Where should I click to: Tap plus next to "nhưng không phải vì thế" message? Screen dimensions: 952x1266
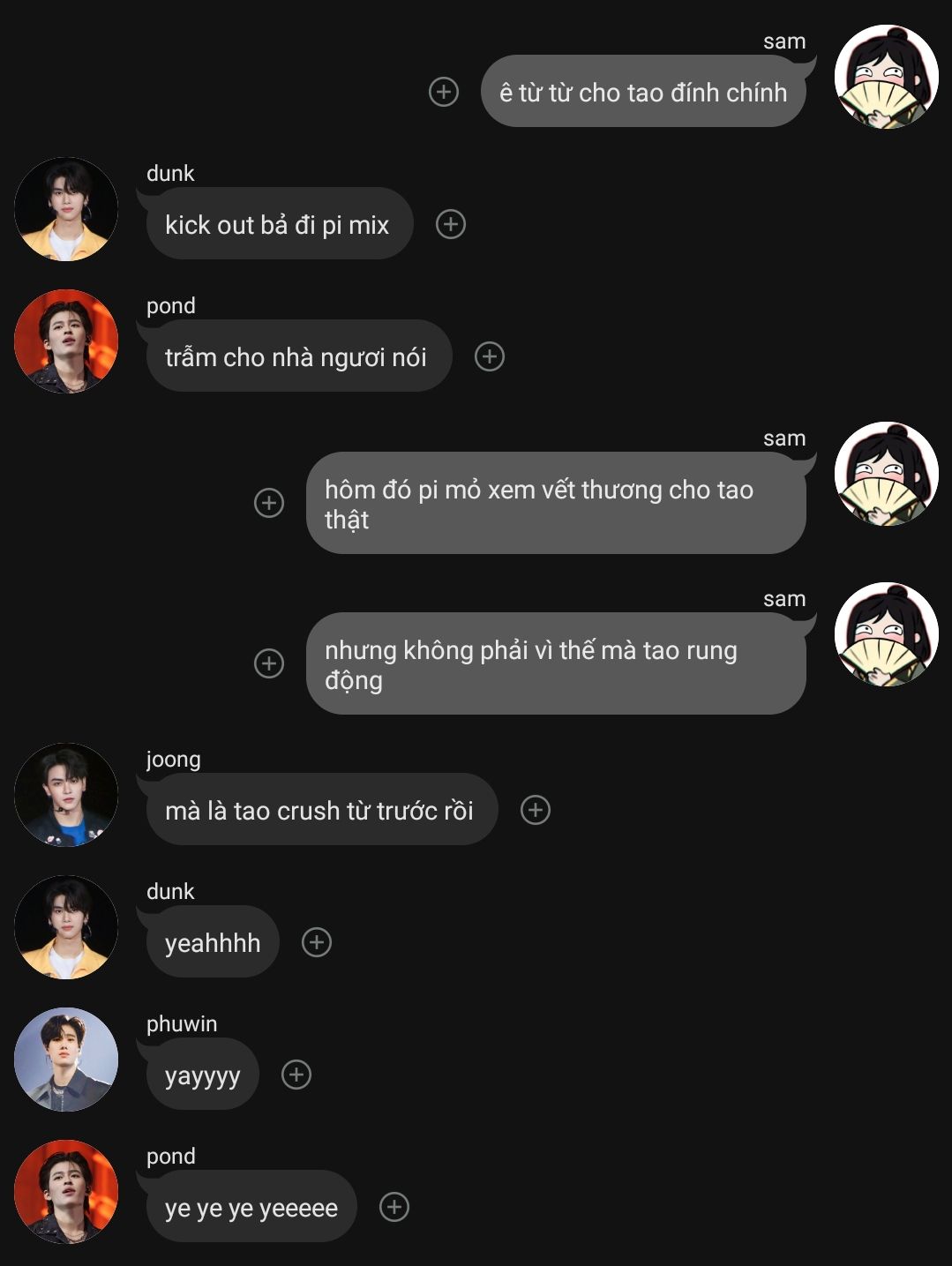pyautogui.click(x=269, y=663)
